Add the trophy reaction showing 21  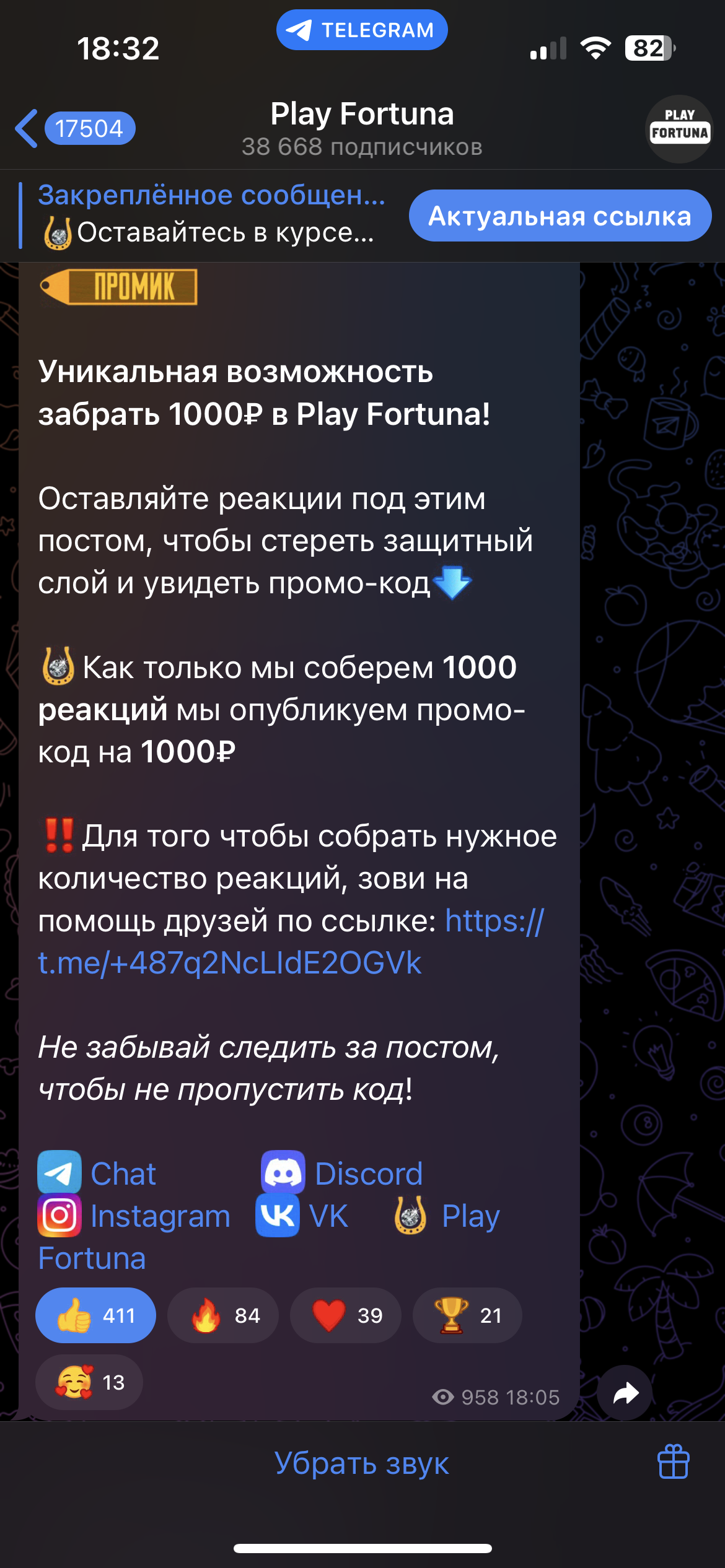point(467,1315)
